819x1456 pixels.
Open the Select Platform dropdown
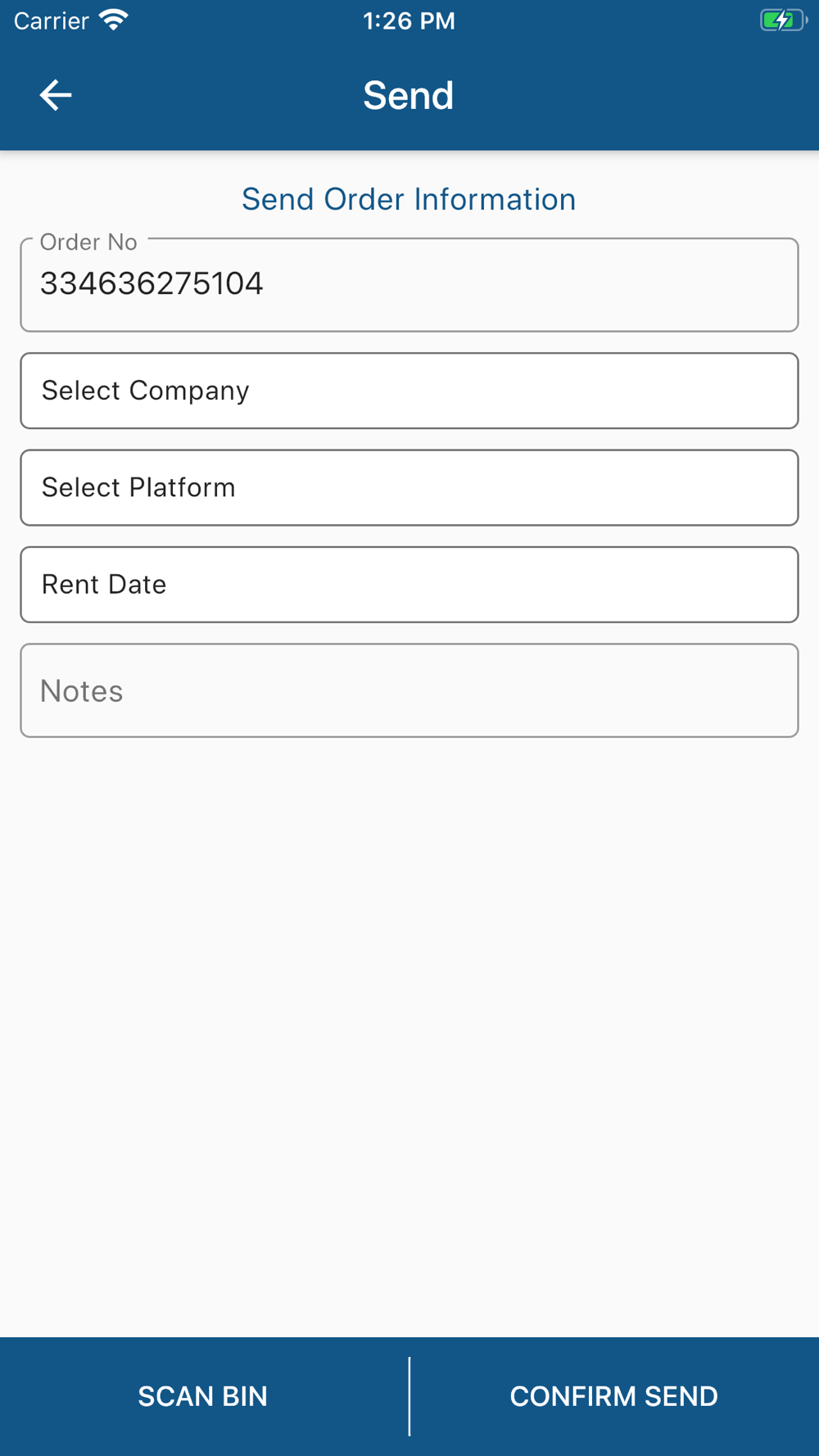[409, 487]
